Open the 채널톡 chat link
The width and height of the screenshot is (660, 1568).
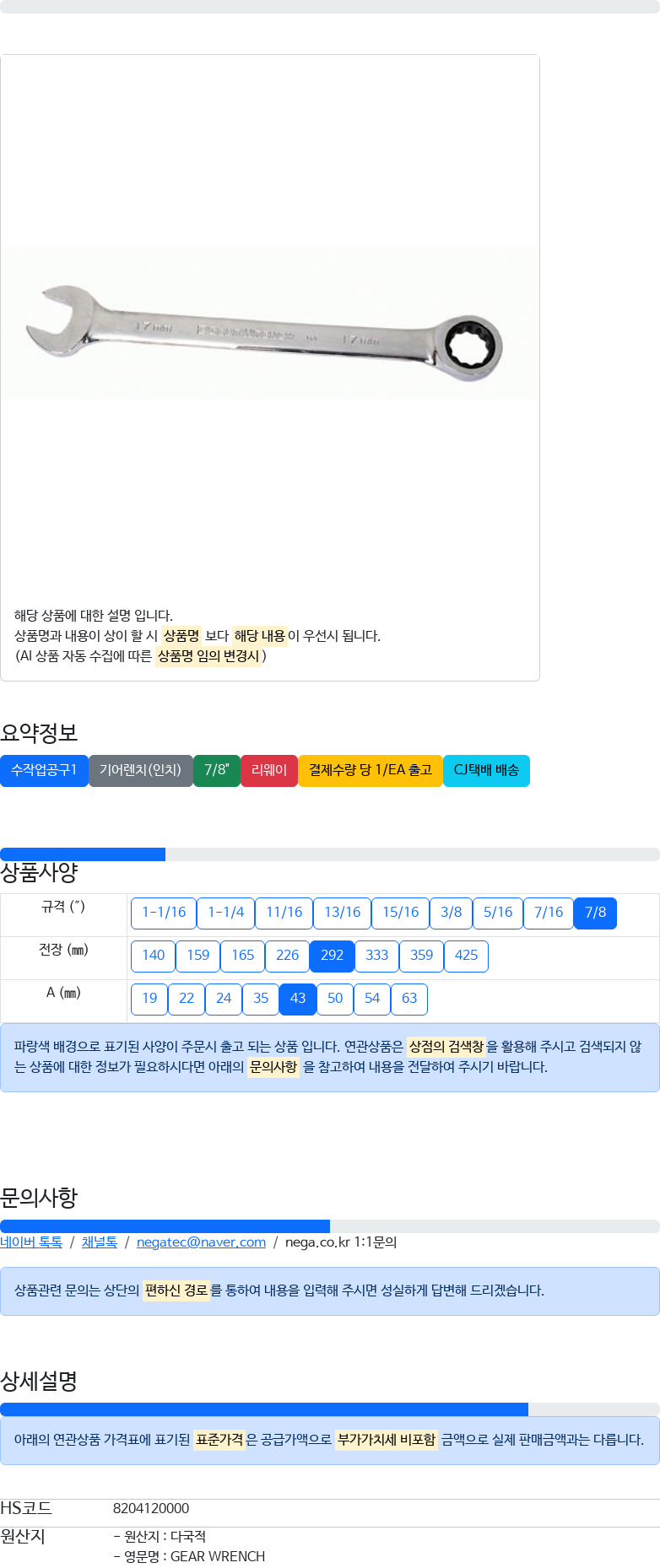click(x=99, y=1242)
